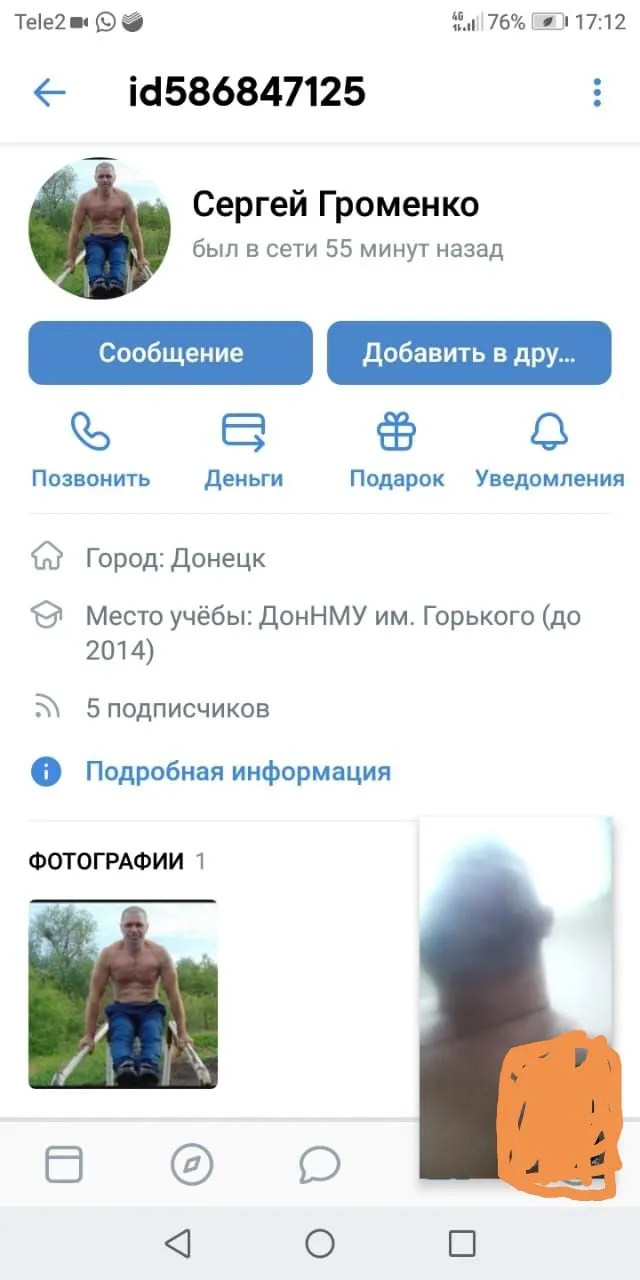Go back using the top arrow
Screen dimensions: 640x1280
[49, 93]
